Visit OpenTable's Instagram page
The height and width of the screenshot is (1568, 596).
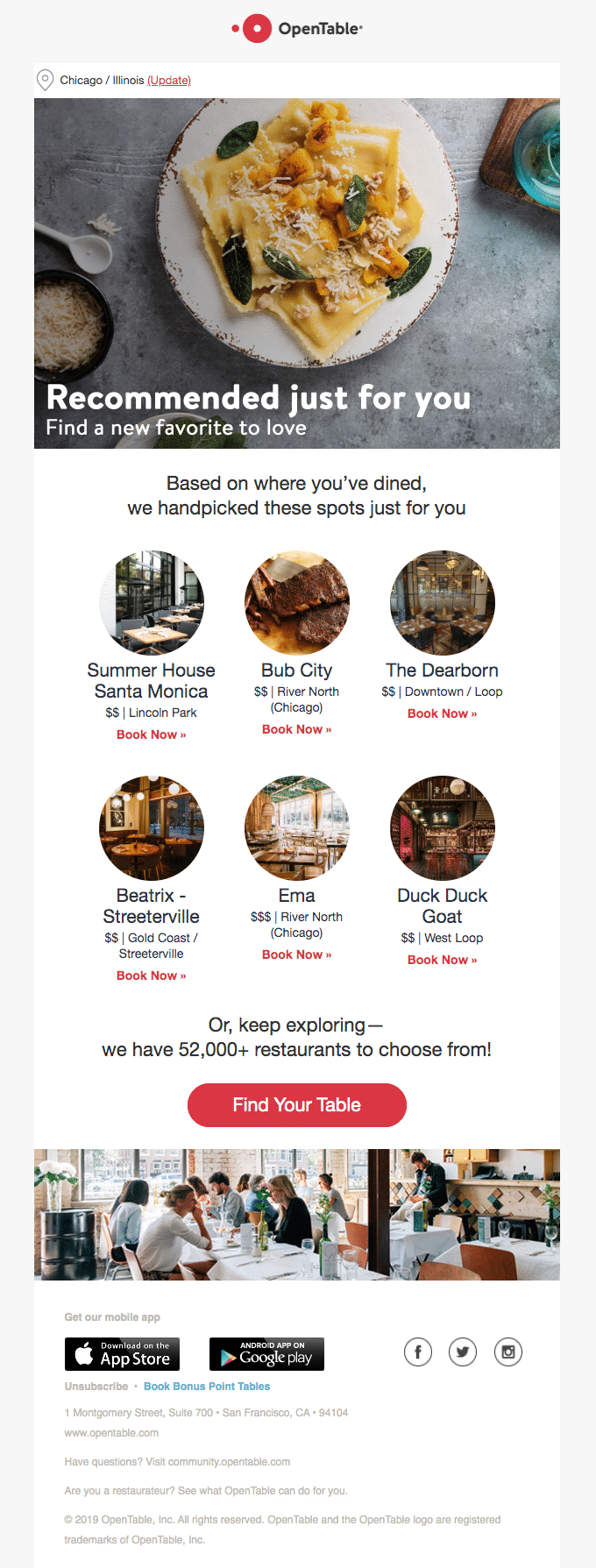click(508, 1352)
